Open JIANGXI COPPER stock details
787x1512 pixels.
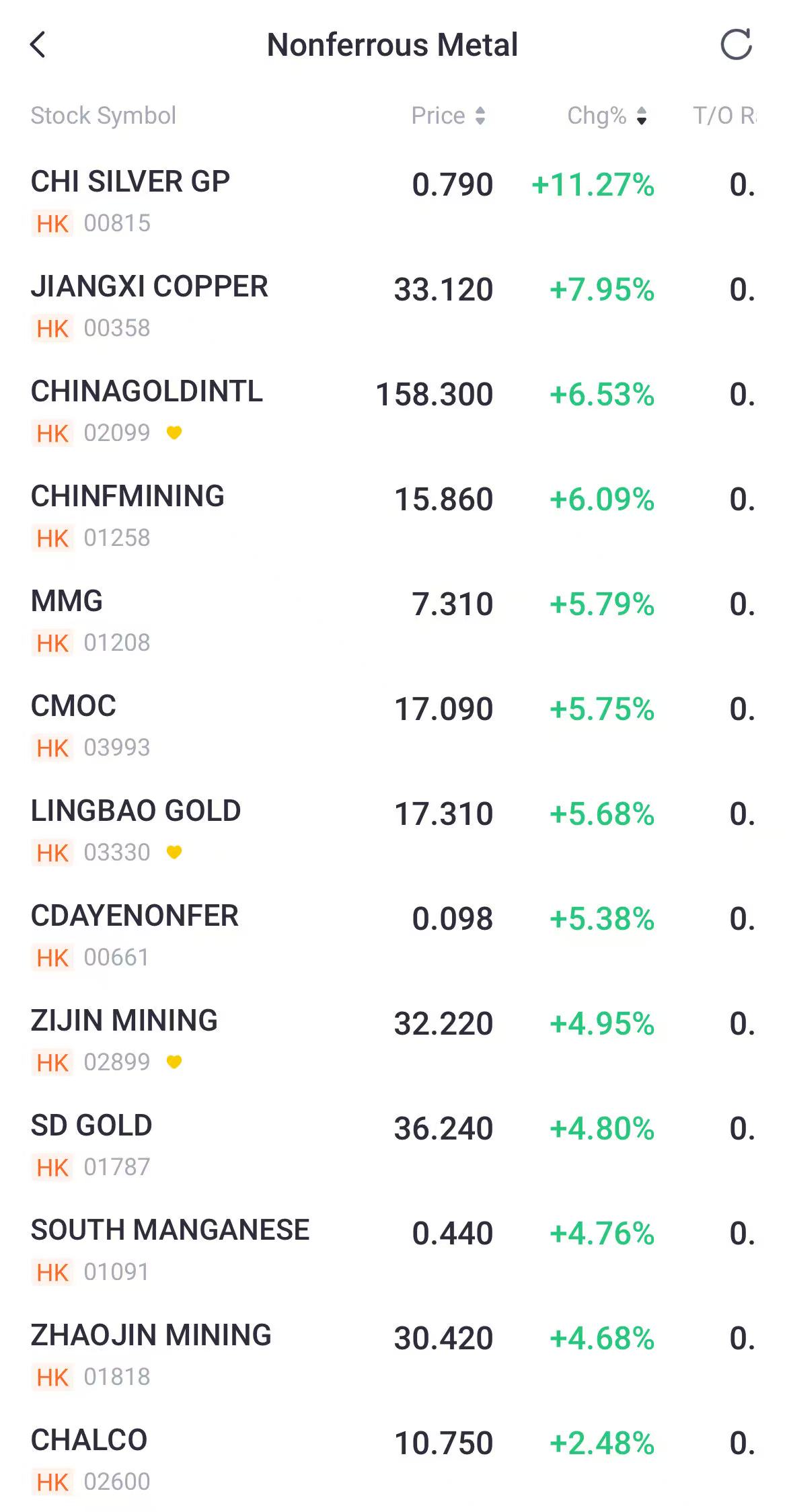tap(149, 287)
